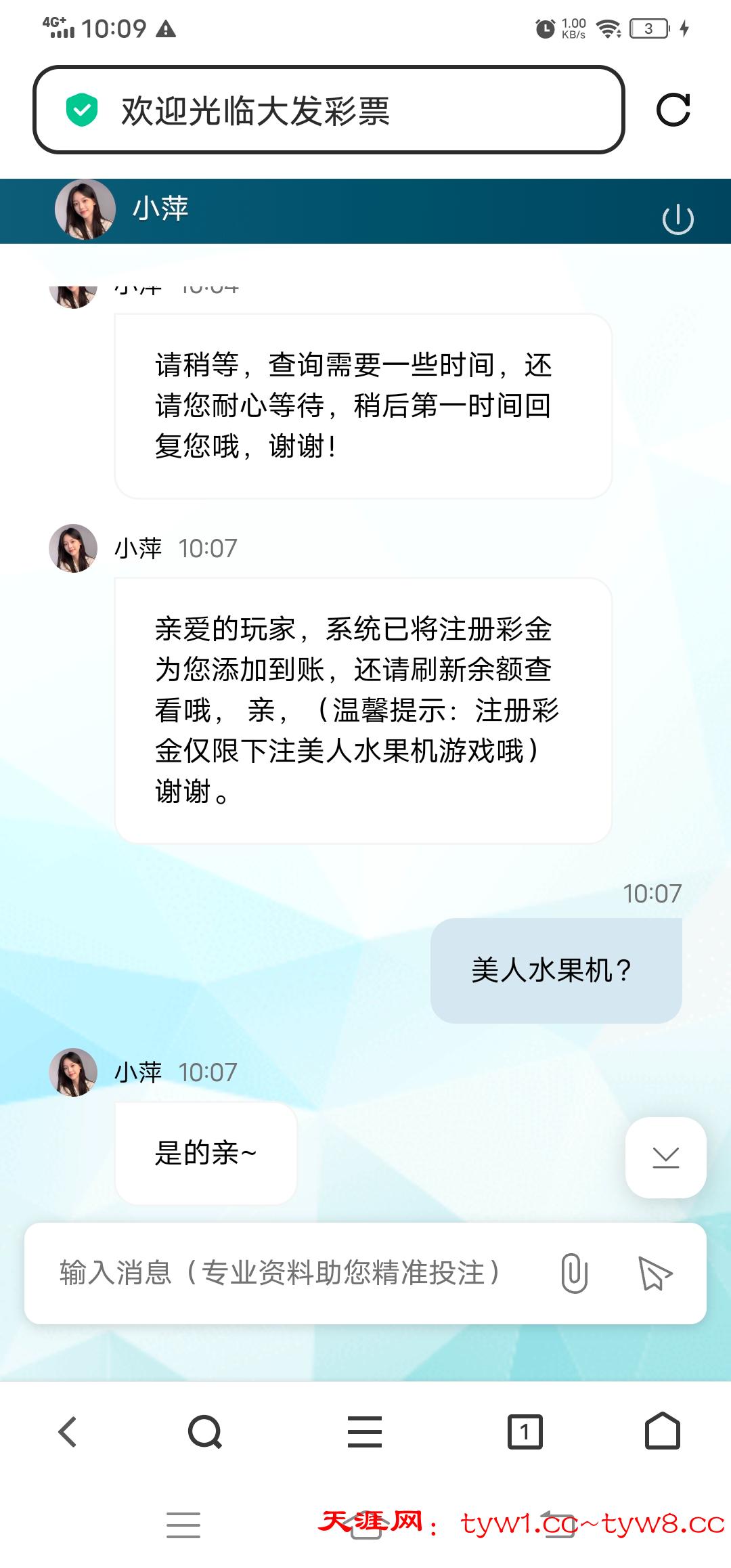Open the browser hamburger menu
The image size is (731, 1568).
(x=365, y=1431)
